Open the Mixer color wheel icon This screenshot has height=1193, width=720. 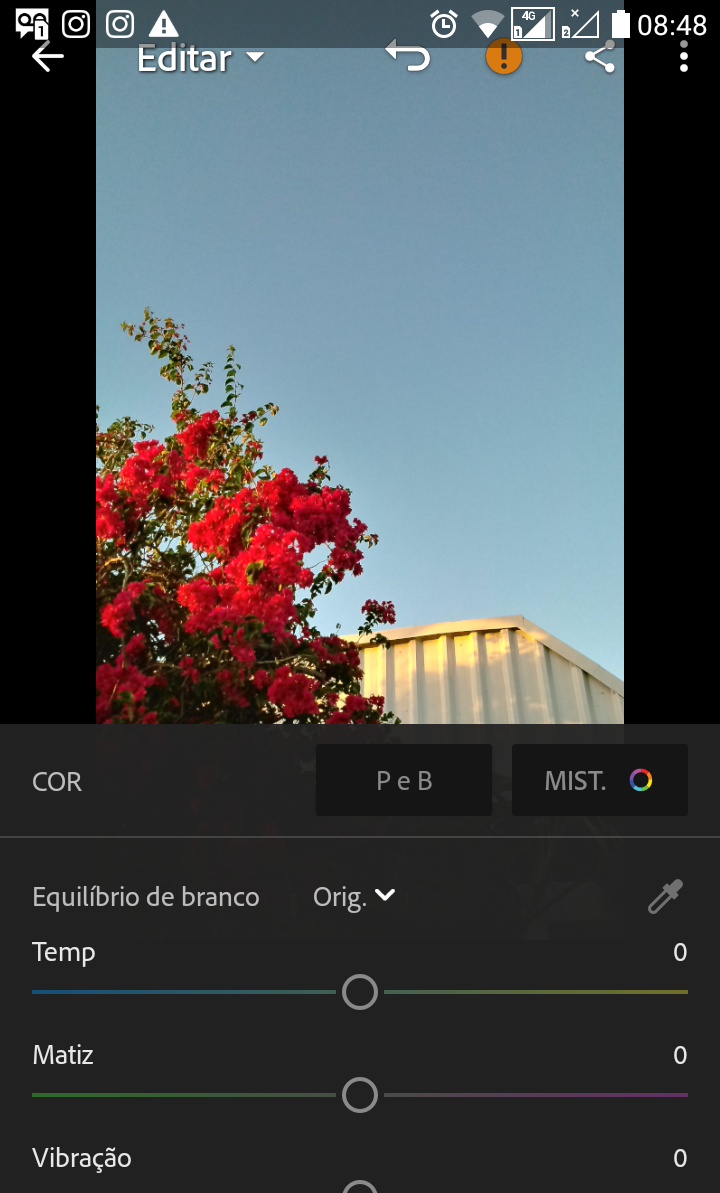(x=640, y=780)
